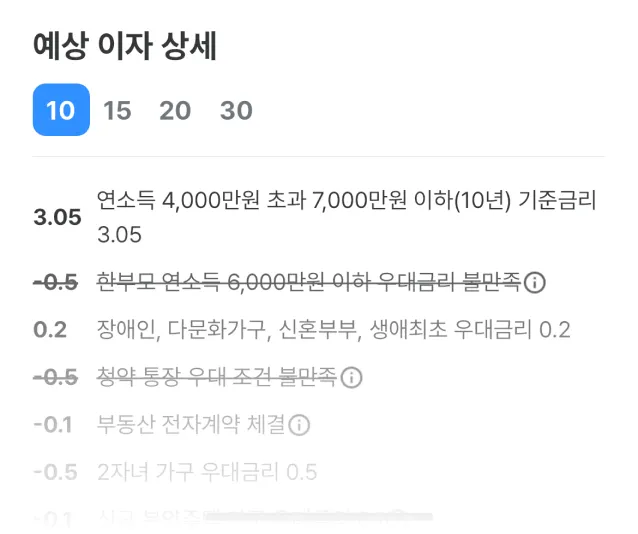Select the 10 year term tab
Viewport: 638px width, 534px height.
[x=61, y=109]
